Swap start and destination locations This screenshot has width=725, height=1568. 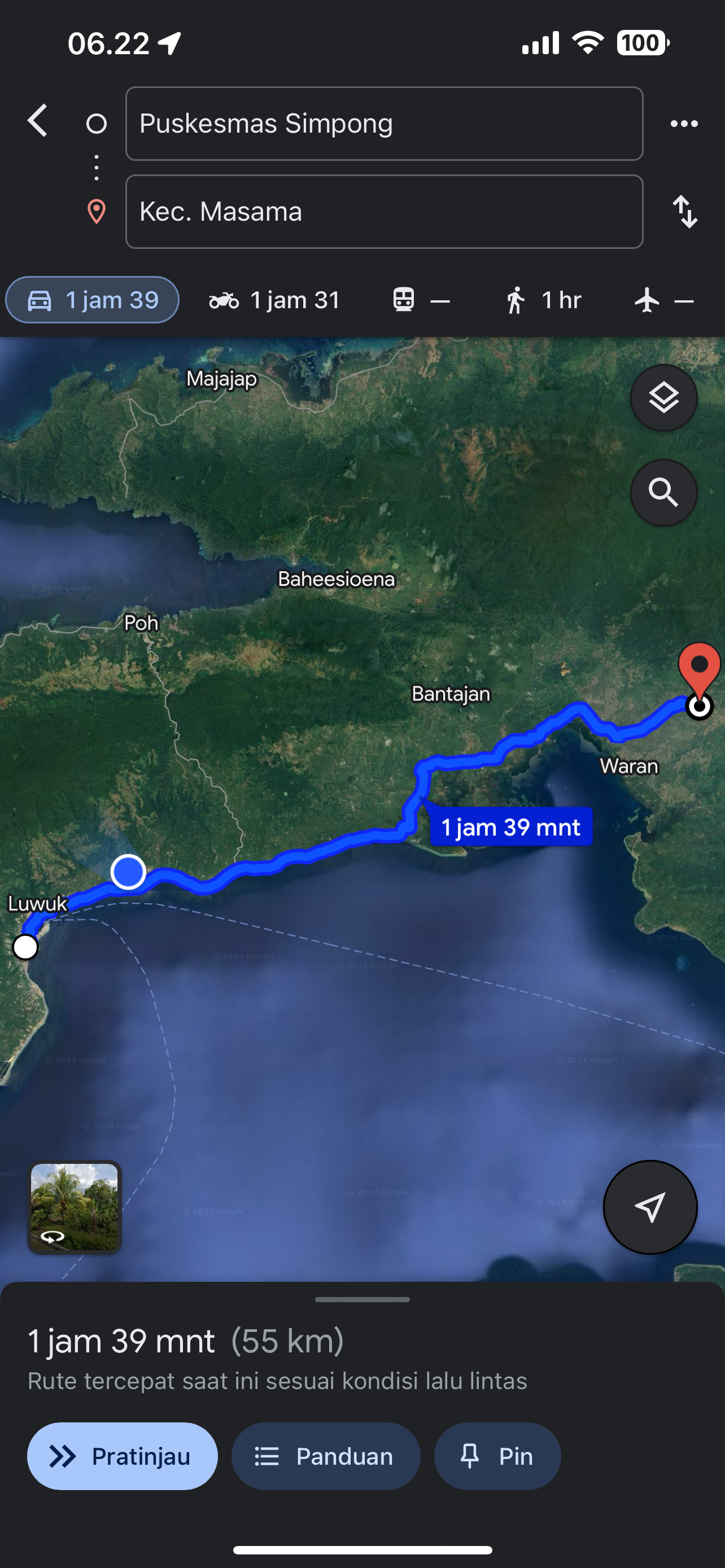tap(685, 212)
